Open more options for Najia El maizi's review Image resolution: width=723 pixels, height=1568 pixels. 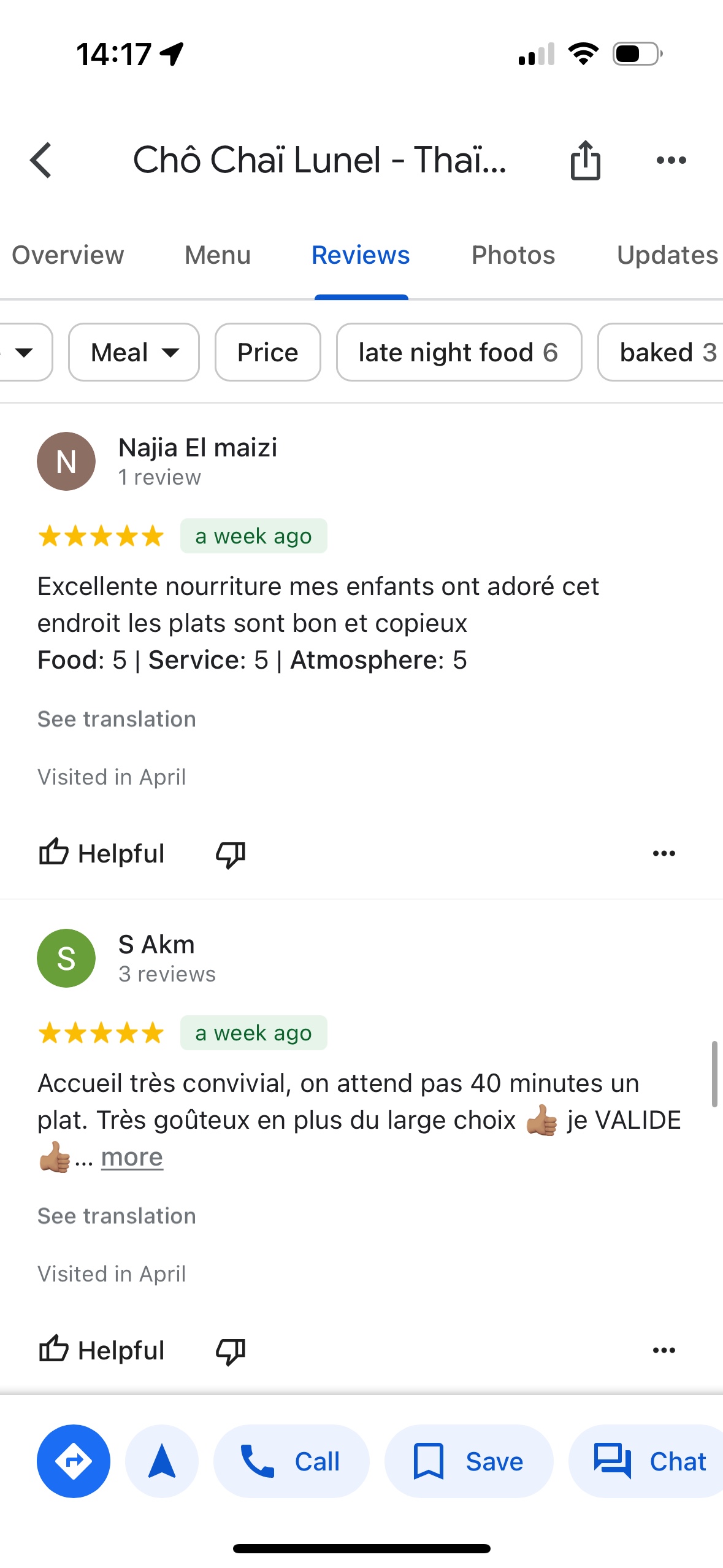coord(664,853)
